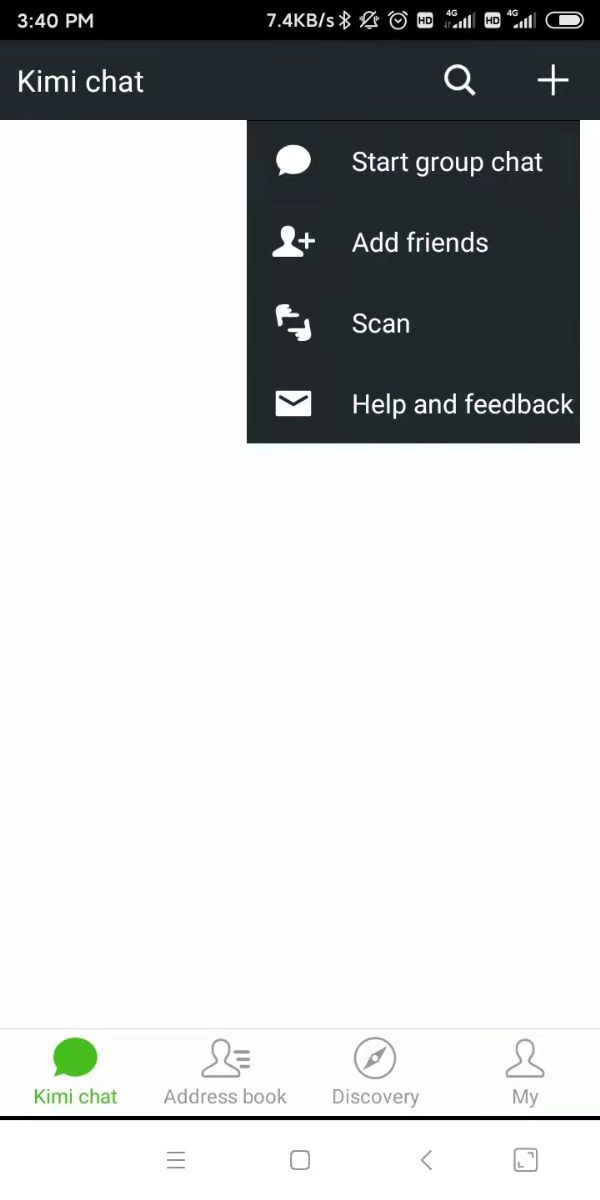Go to the Discovery tab
Viewport: 600px width, 1200px height.
pos(375,1072)
